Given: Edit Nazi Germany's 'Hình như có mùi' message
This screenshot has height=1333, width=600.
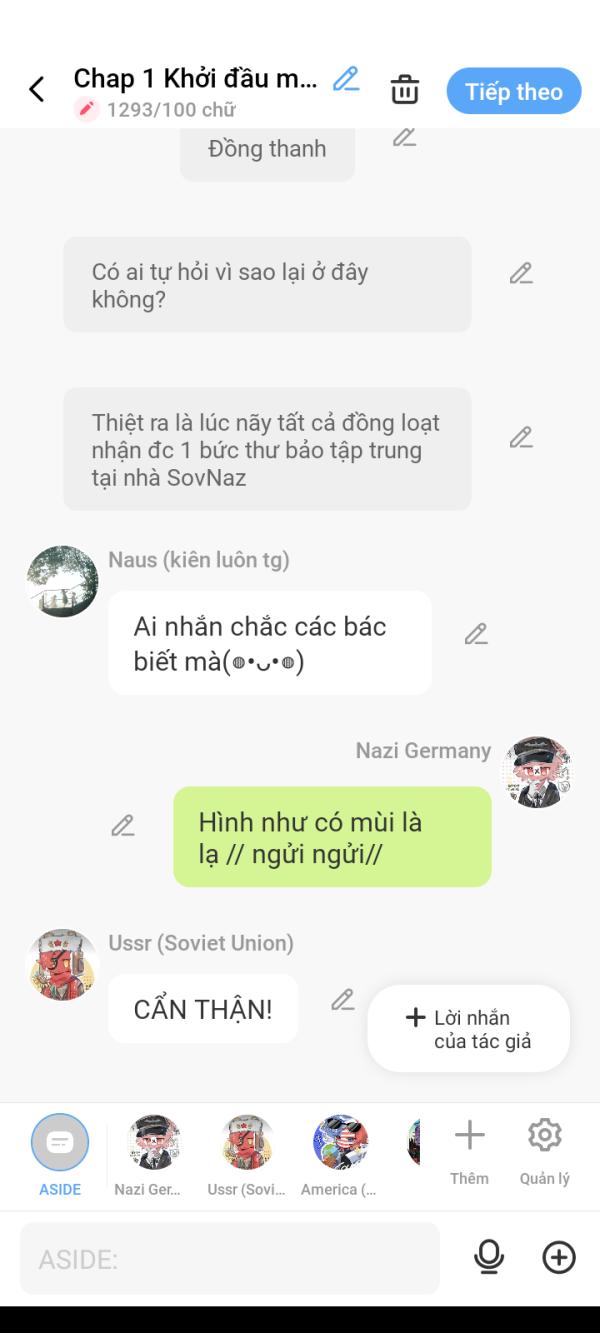Looking at the screenshot, I should 123,826.
